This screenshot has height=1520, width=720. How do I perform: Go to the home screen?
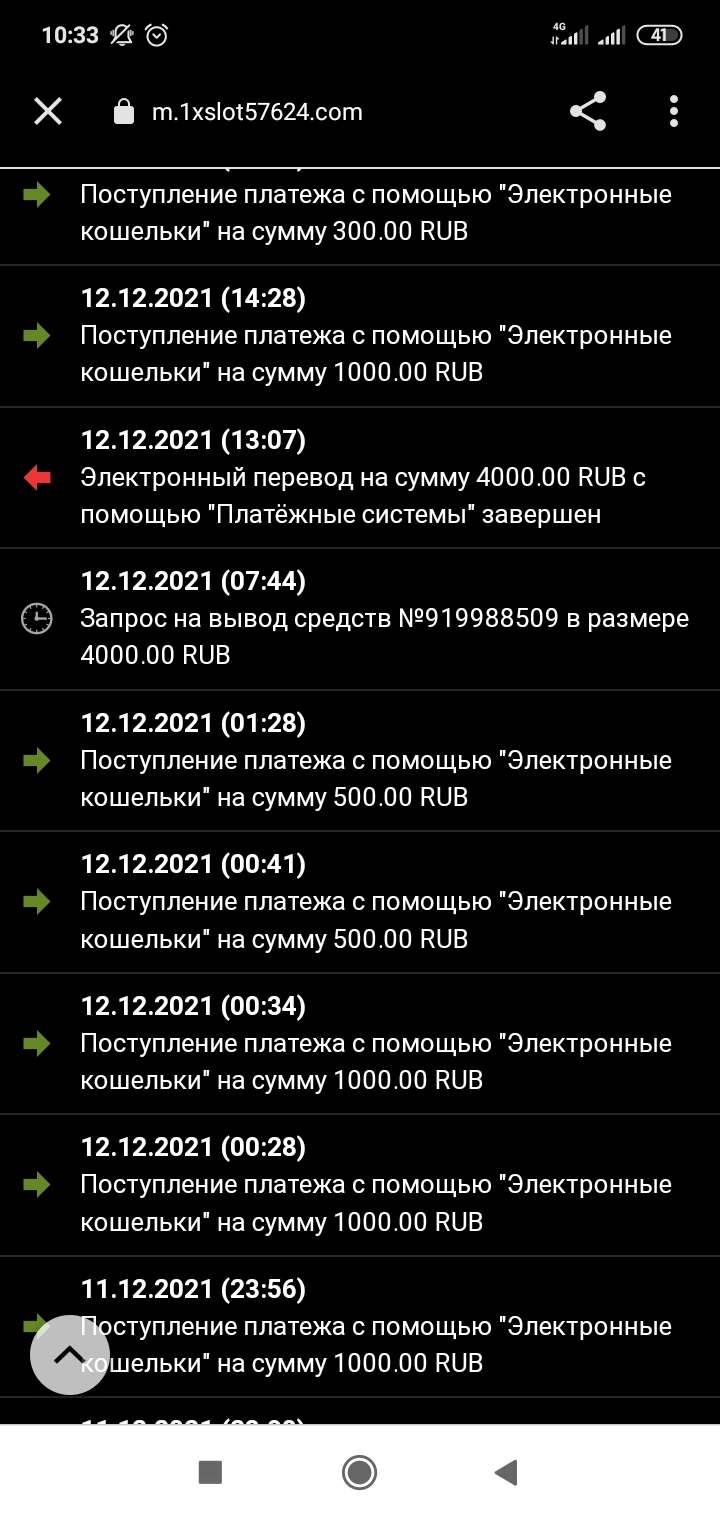pos(359,1471)
